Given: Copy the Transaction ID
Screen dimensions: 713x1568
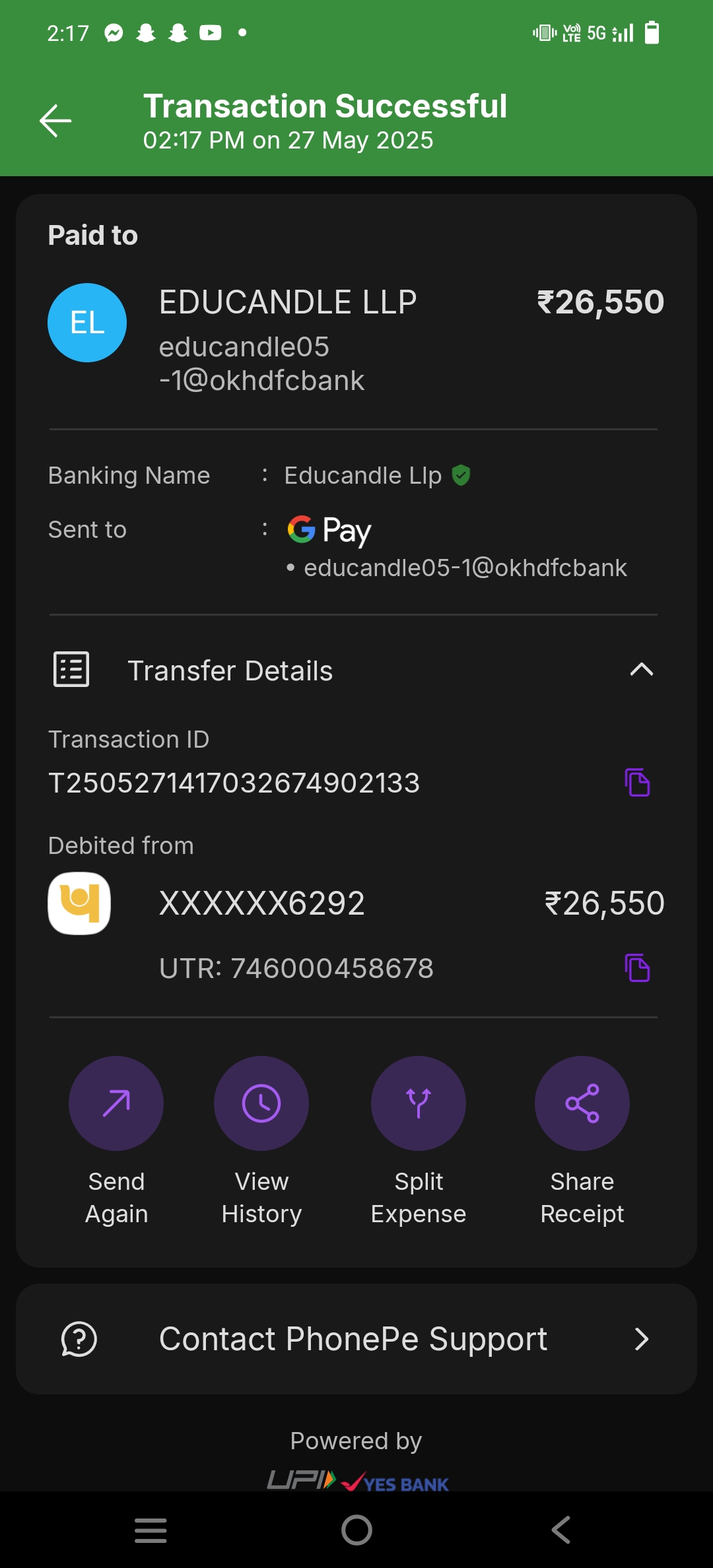Looking at the screenshot, I should pos(637,783).
